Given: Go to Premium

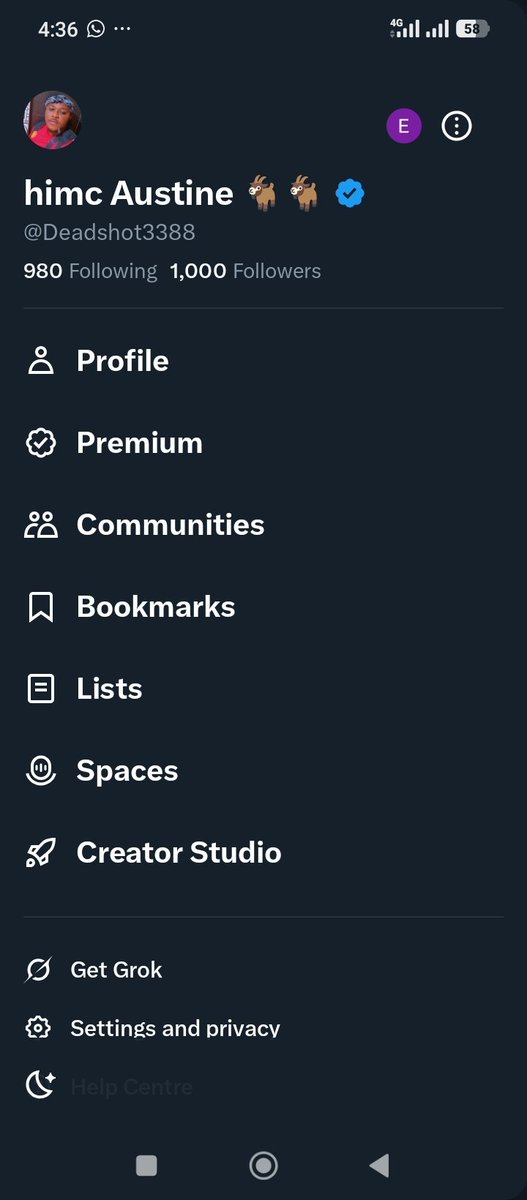Looking at the screenshot, I should click(x=263, y=443).
